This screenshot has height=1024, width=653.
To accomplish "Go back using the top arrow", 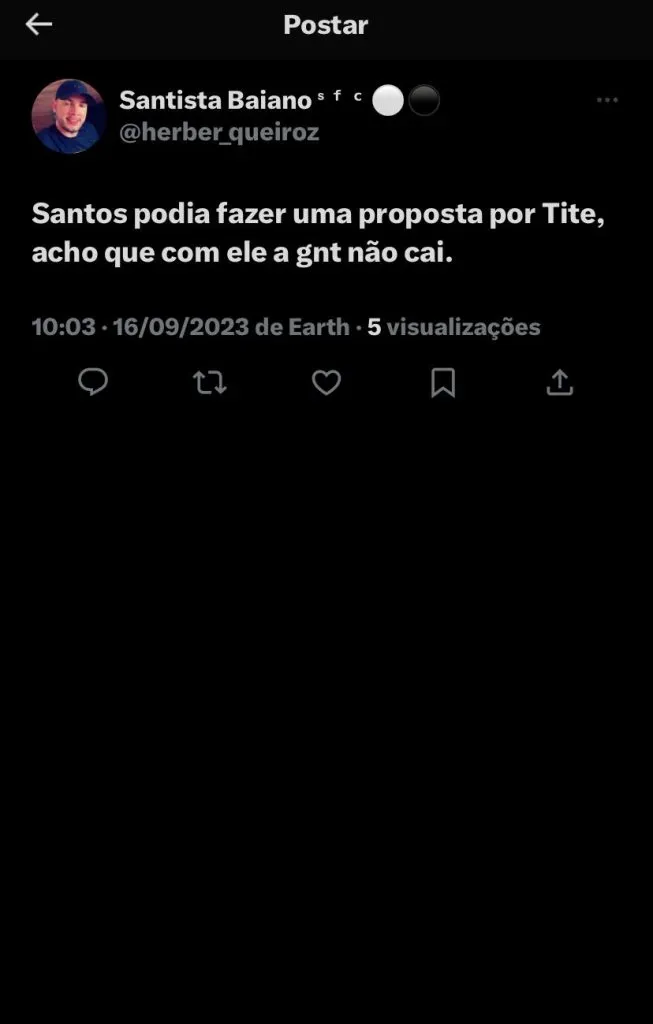I will coord(39,25).
